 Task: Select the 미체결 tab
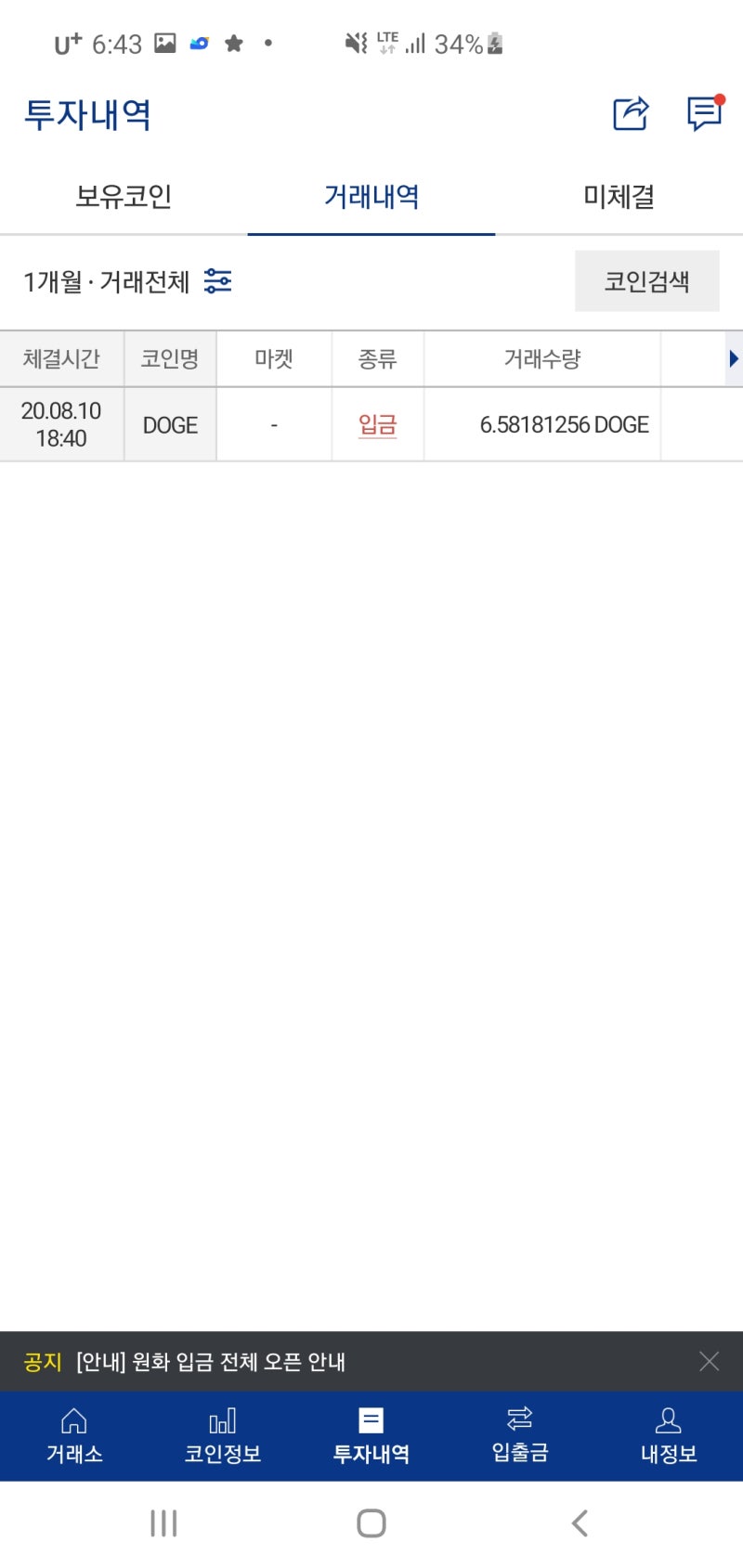click(619, 197)
